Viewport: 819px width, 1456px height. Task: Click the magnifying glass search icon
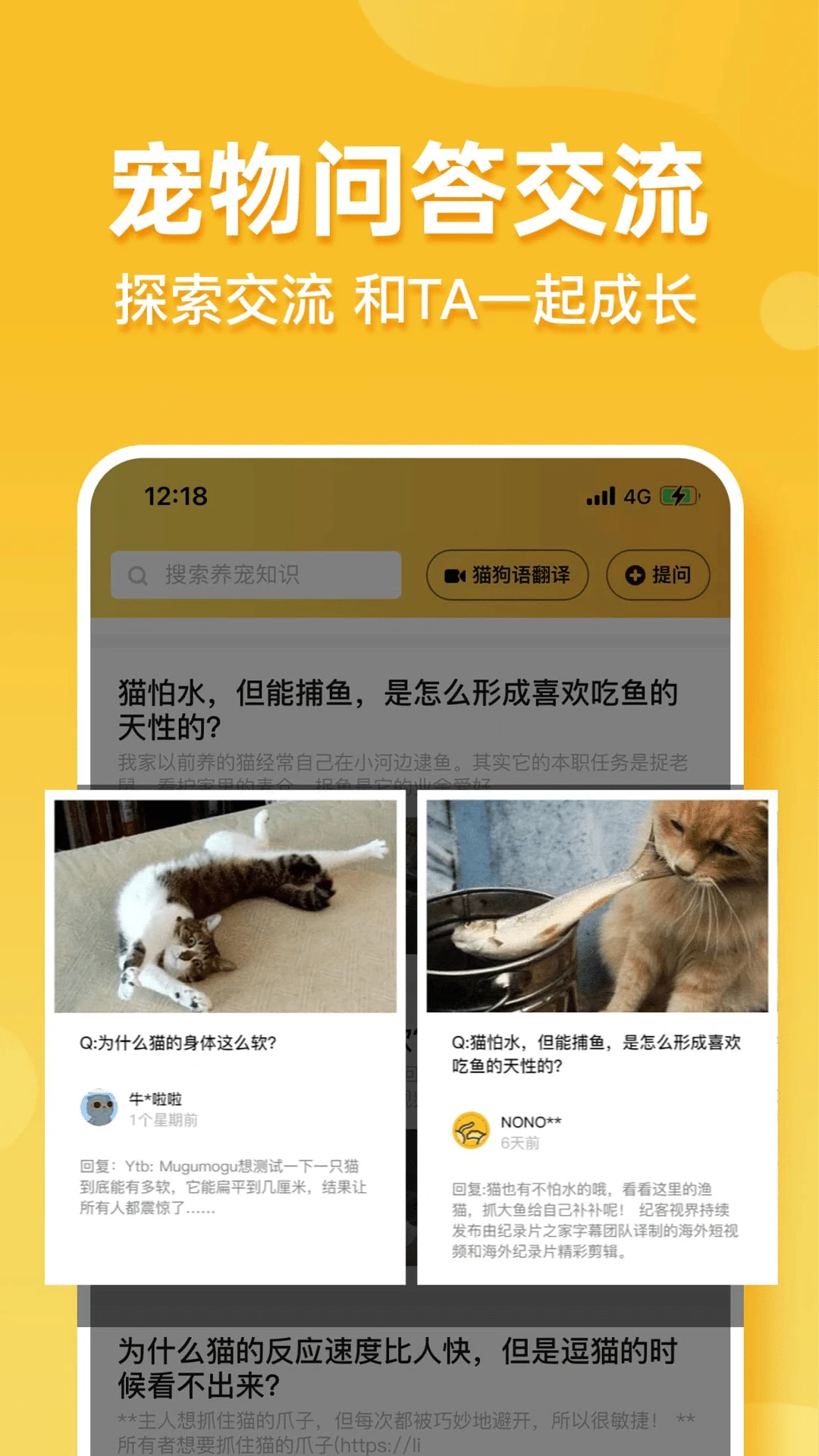click(x=138, y=576)
